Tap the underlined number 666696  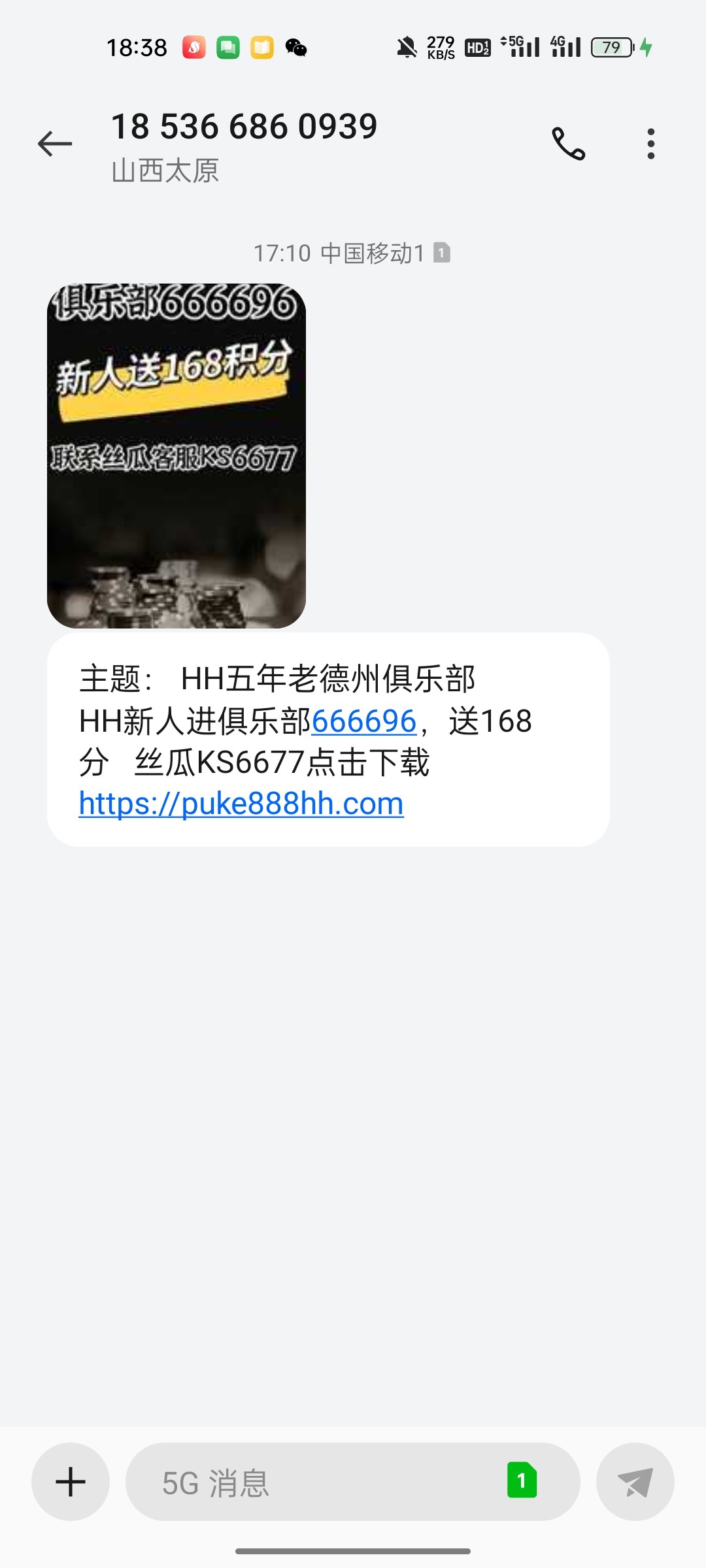click(364, 721)
